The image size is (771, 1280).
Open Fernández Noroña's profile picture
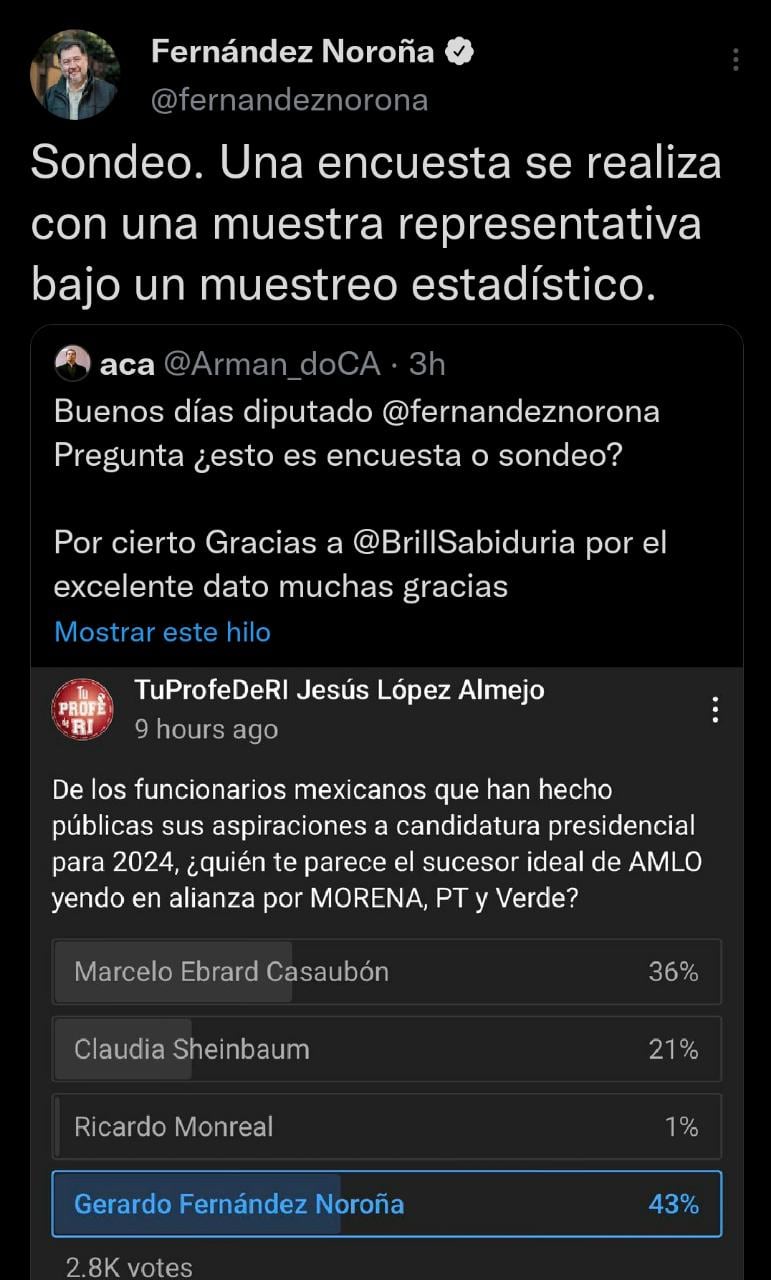[75, 75]
